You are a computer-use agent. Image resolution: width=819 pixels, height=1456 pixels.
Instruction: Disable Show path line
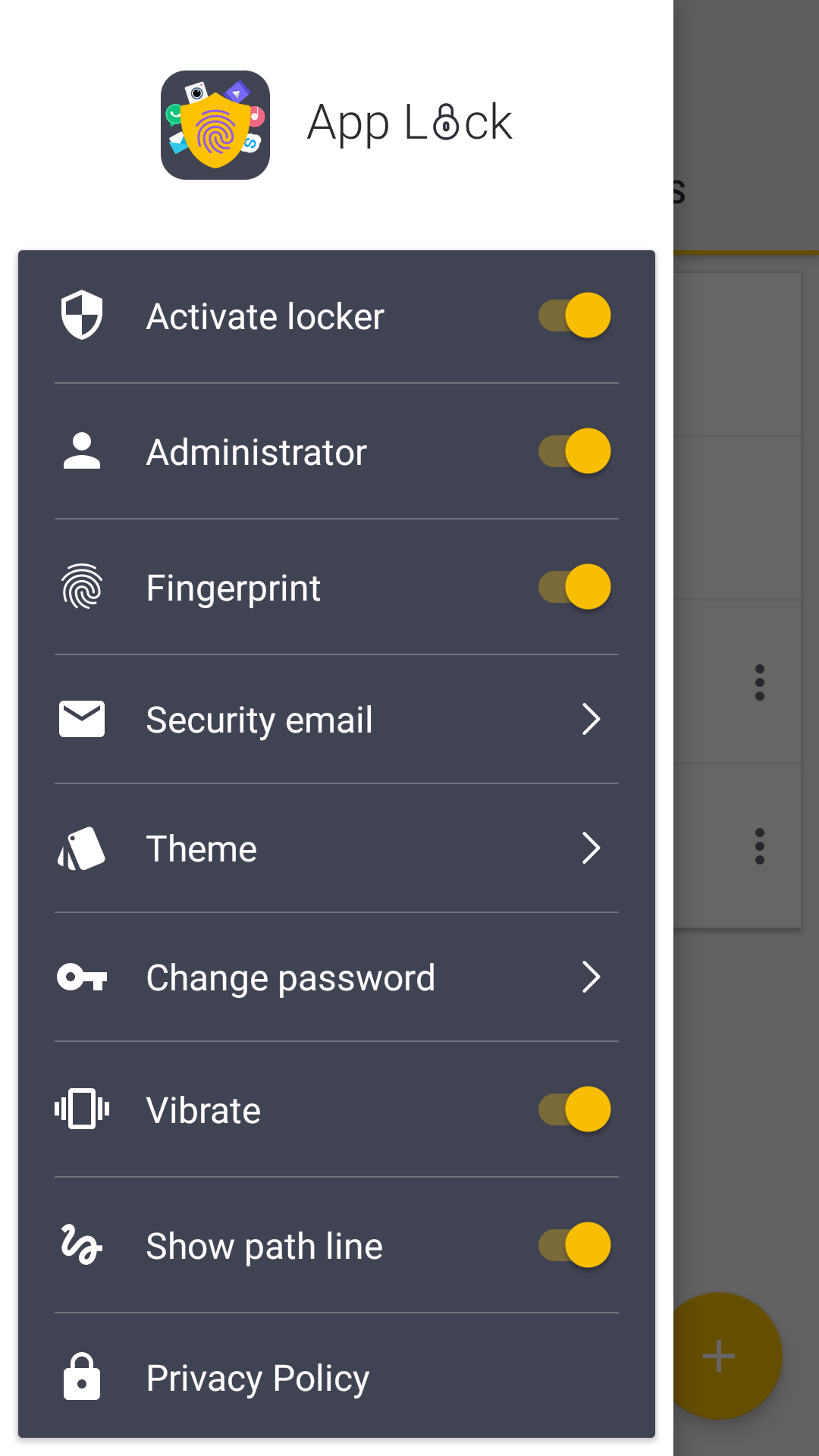[x=574, y=1245]
